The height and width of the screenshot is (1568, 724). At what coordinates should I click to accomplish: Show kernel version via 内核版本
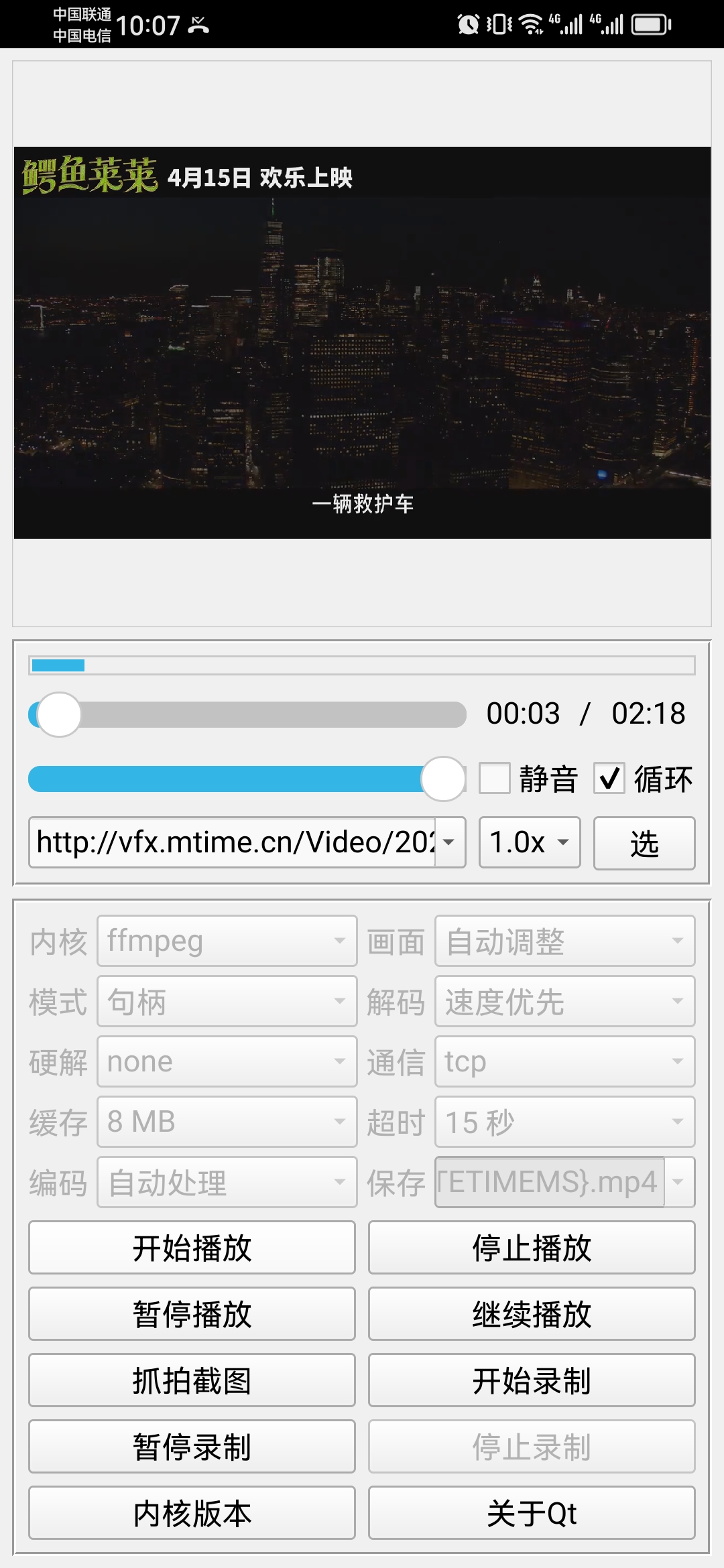pos(192,1513)
